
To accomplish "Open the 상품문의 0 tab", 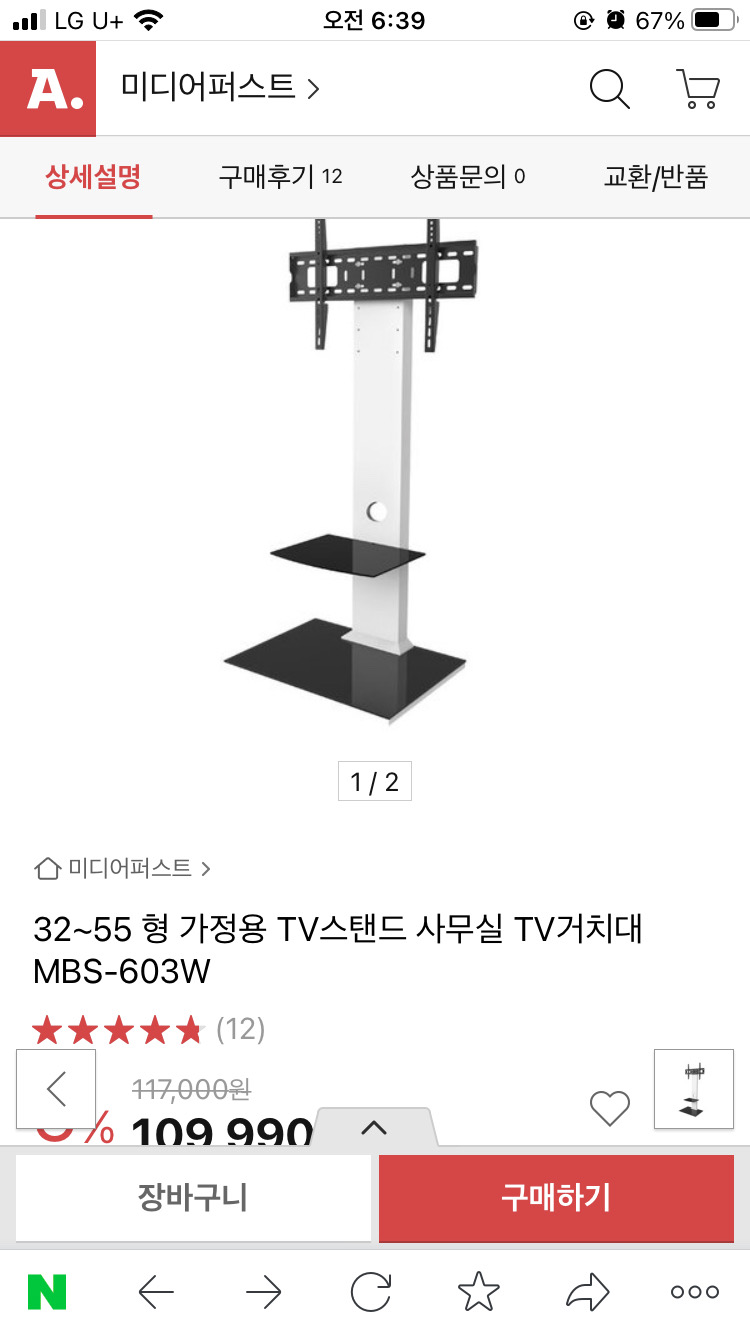I will pos(470,177).
